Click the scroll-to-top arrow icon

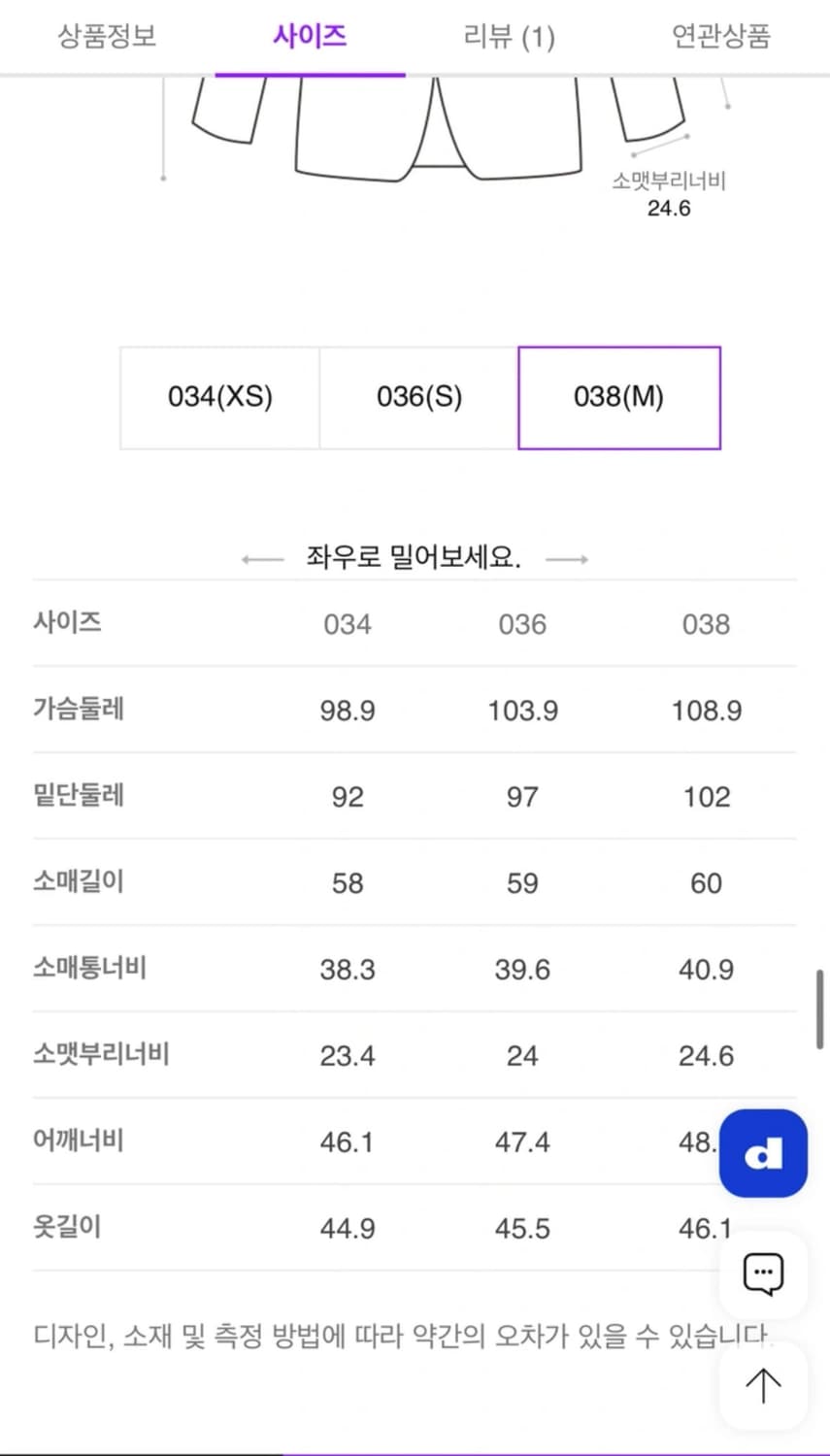(764, 1385)
